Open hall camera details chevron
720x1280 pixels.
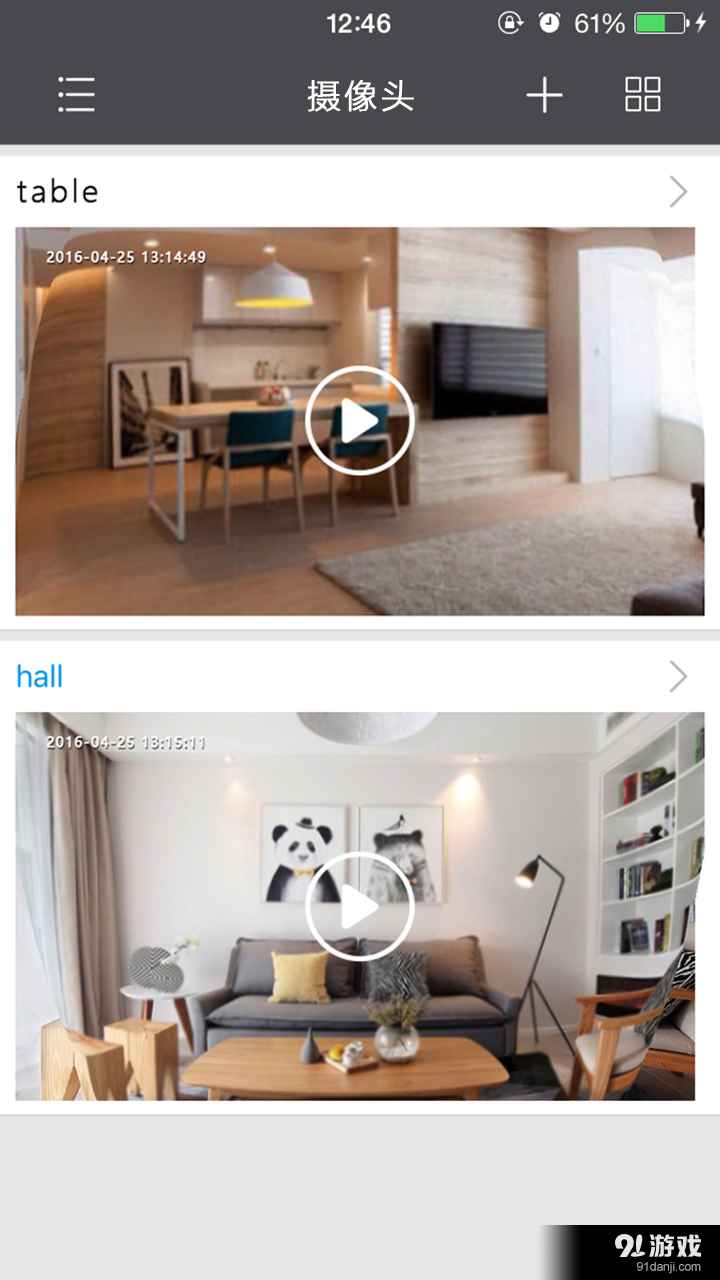pos(678,677)
